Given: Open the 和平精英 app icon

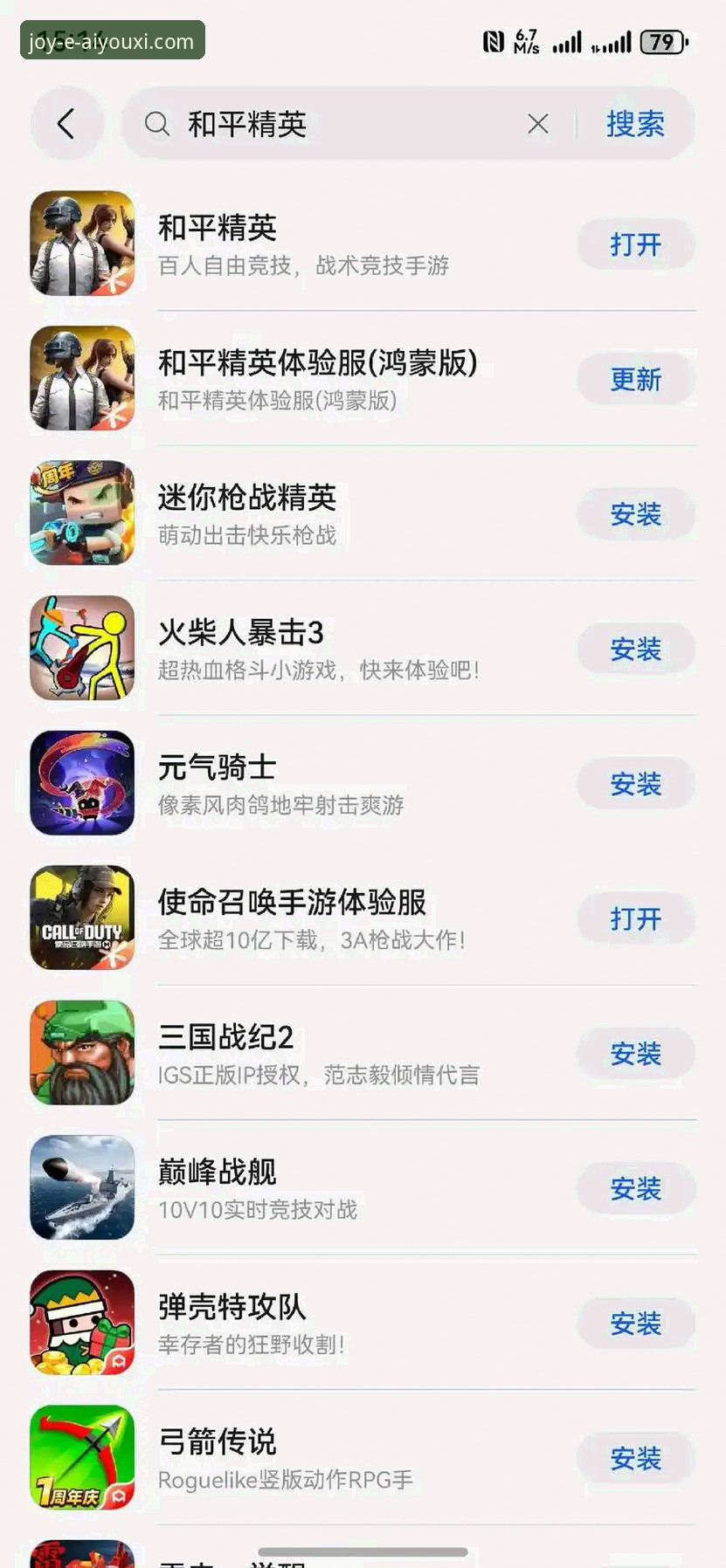Looking at the screenshot, I should click(x=81, y=244).
